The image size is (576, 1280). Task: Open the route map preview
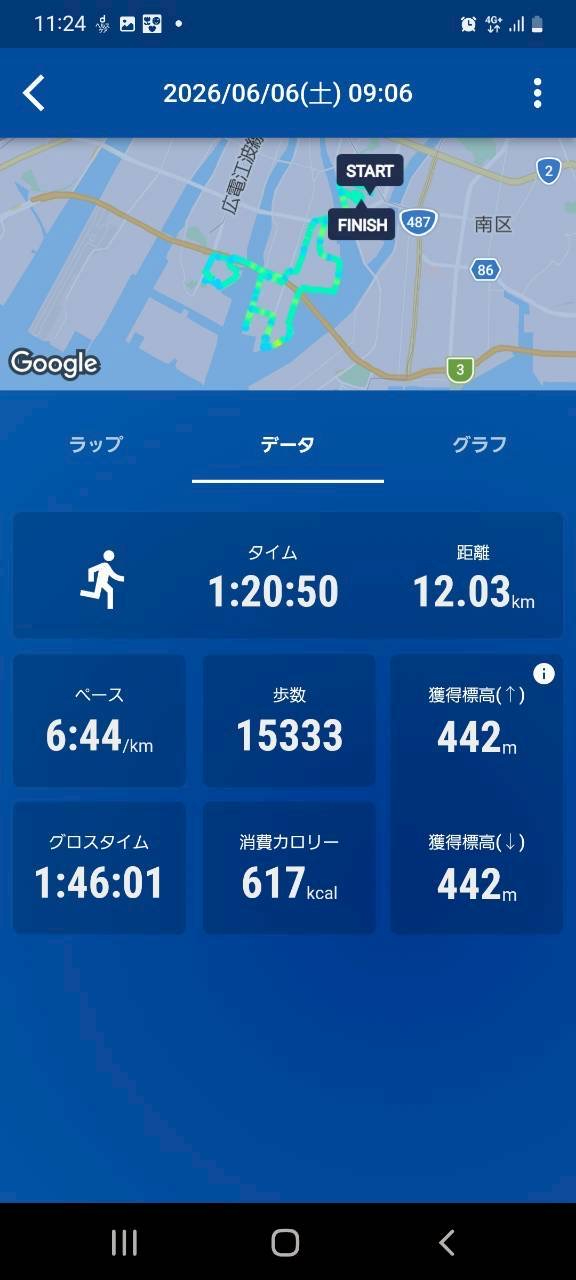pos(288,264)
